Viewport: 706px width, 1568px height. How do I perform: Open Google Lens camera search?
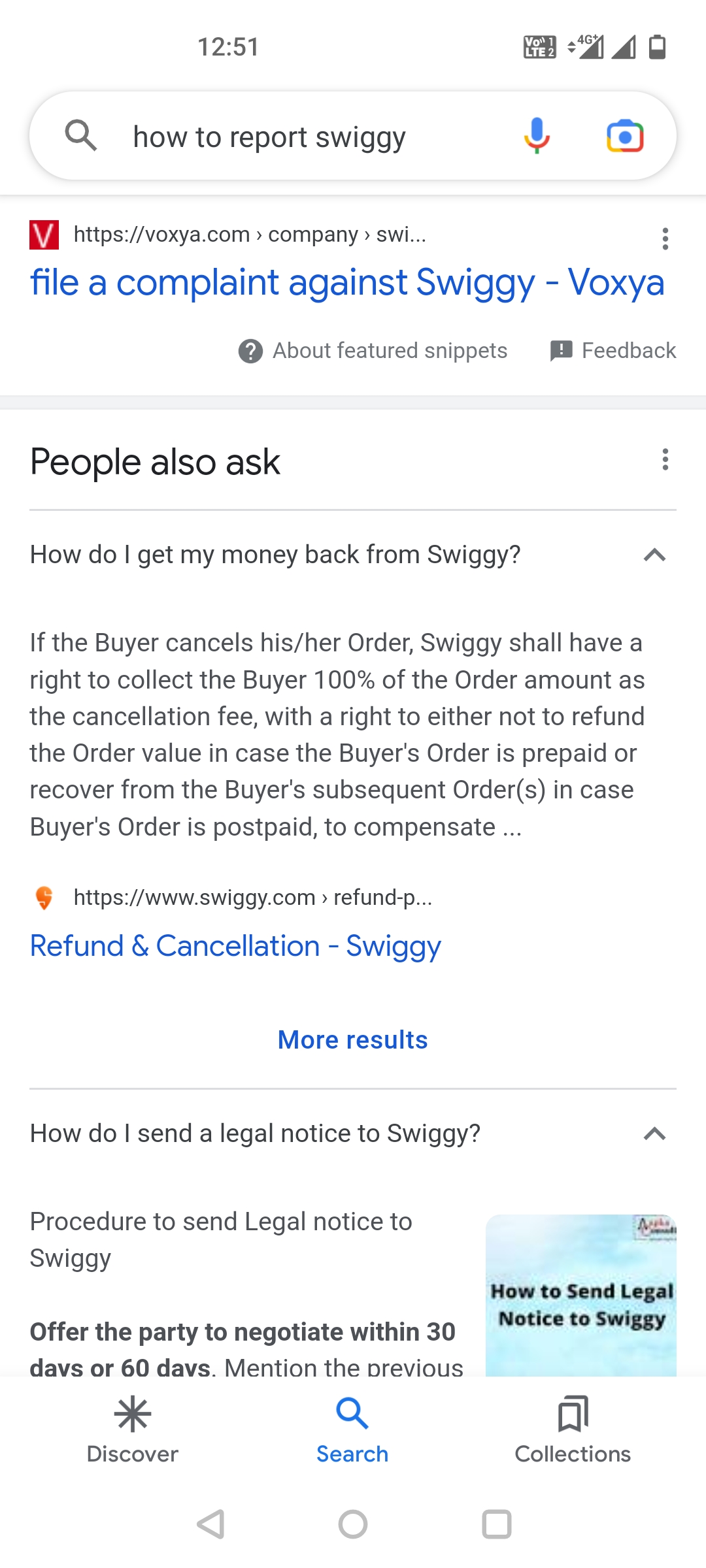click(625, 136)
